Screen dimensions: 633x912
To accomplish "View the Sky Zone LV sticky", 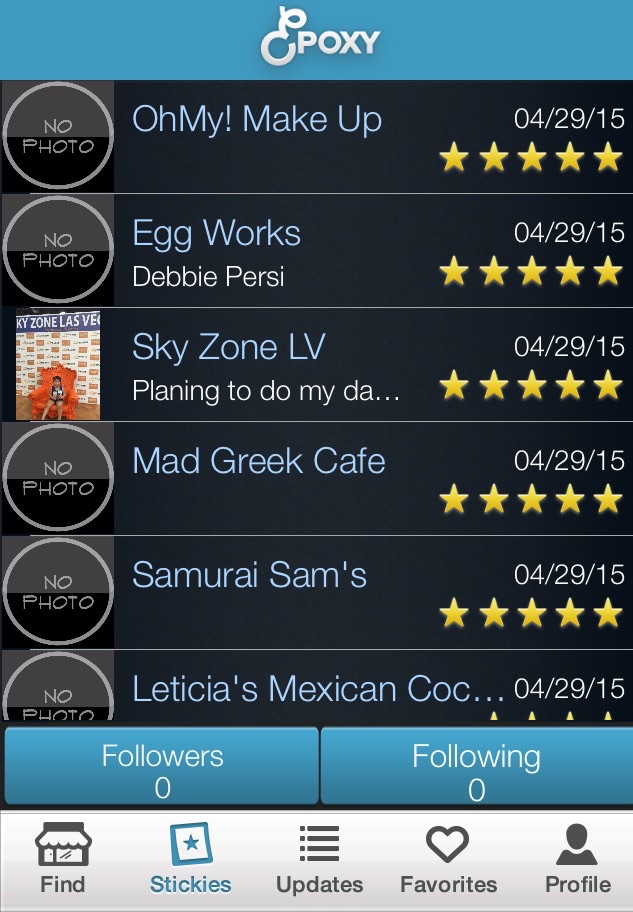I will click(316, 365).
